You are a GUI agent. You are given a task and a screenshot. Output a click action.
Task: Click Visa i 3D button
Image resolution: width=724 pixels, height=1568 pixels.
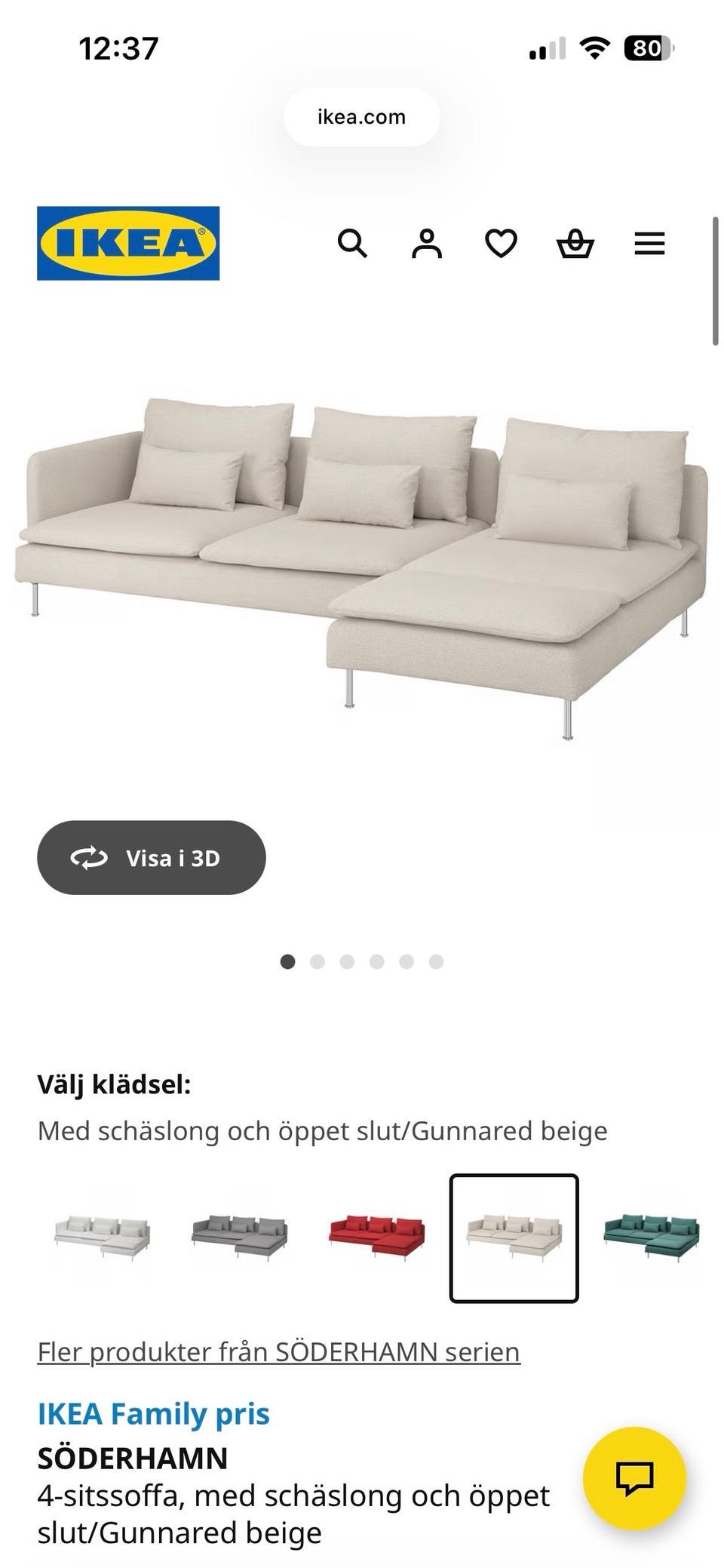(151, 857)
